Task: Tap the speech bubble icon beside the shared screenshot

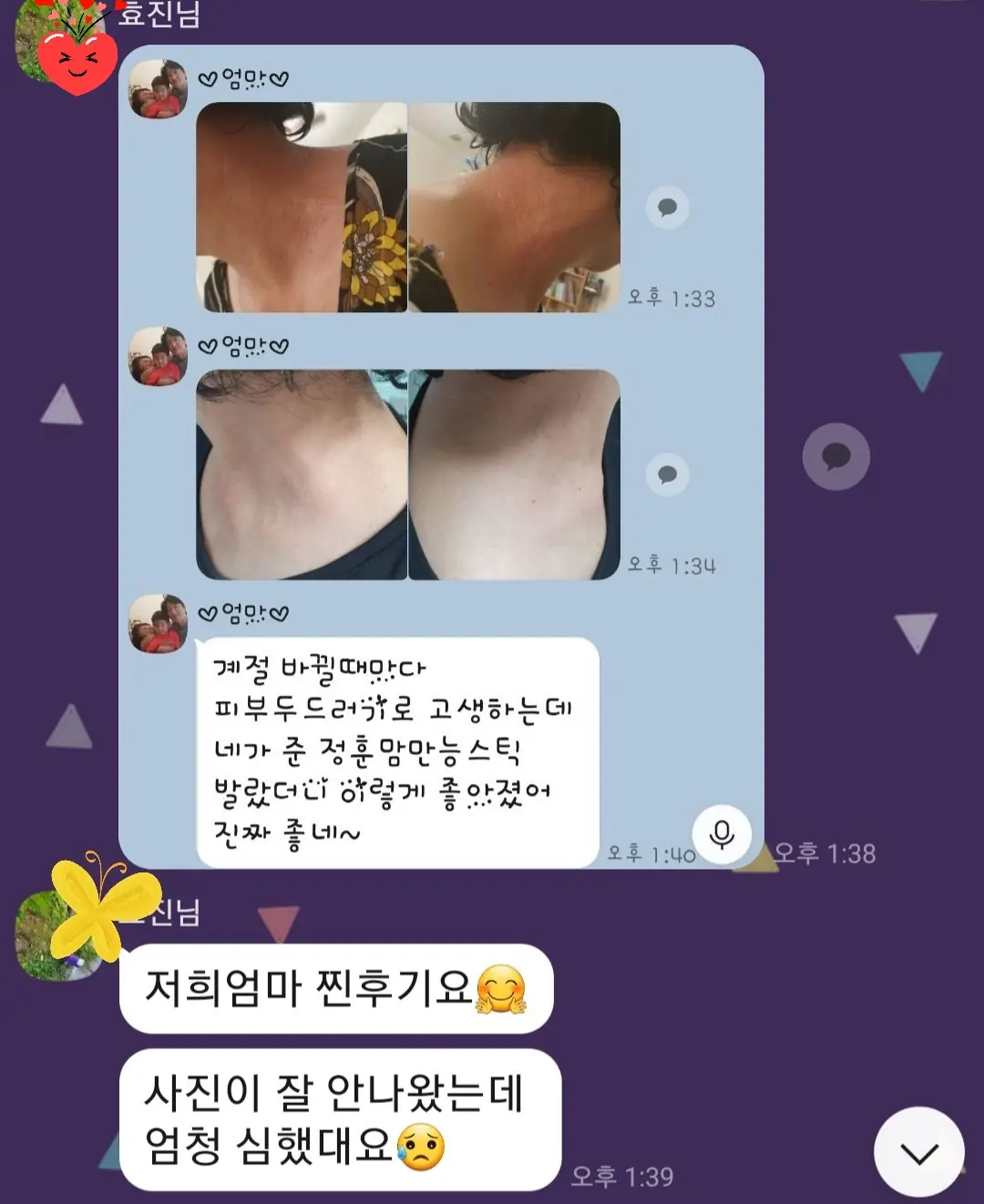Action: tap(835, 456)
